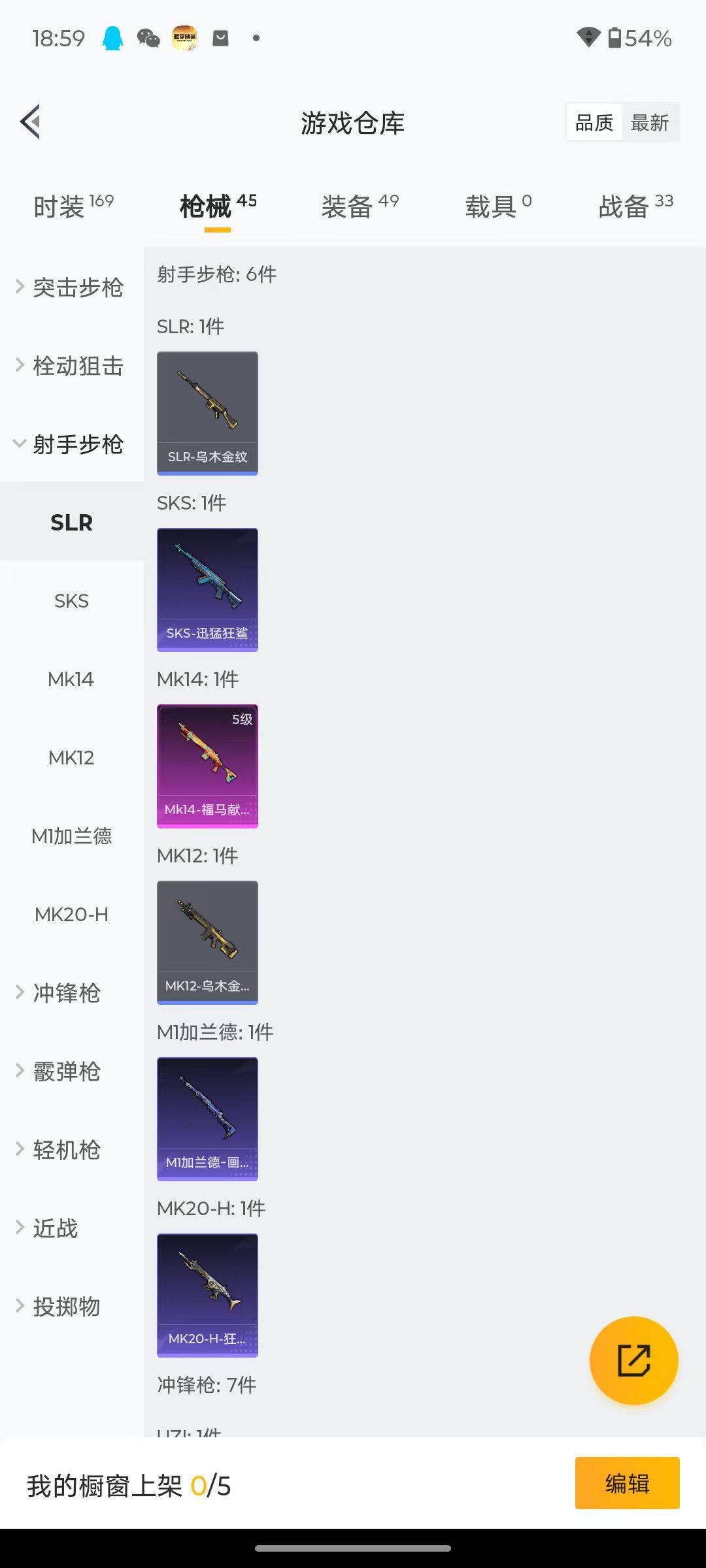Select the SKS category in sidebar
Viewport: 706px width, 1568px height.
[x=72, y=600]
